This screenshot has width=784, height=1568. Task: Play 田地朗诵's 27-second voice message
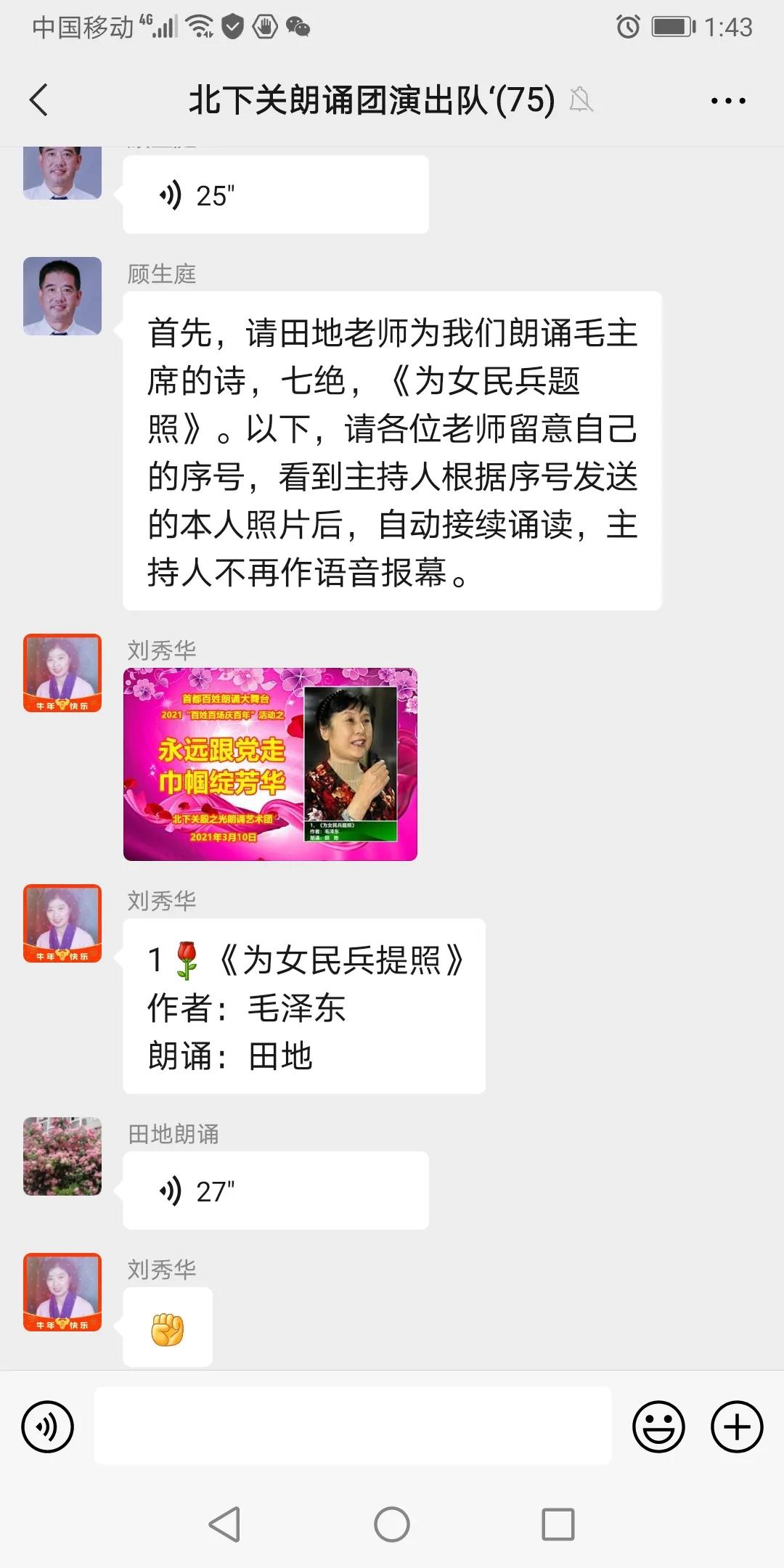coord(274,1191)
